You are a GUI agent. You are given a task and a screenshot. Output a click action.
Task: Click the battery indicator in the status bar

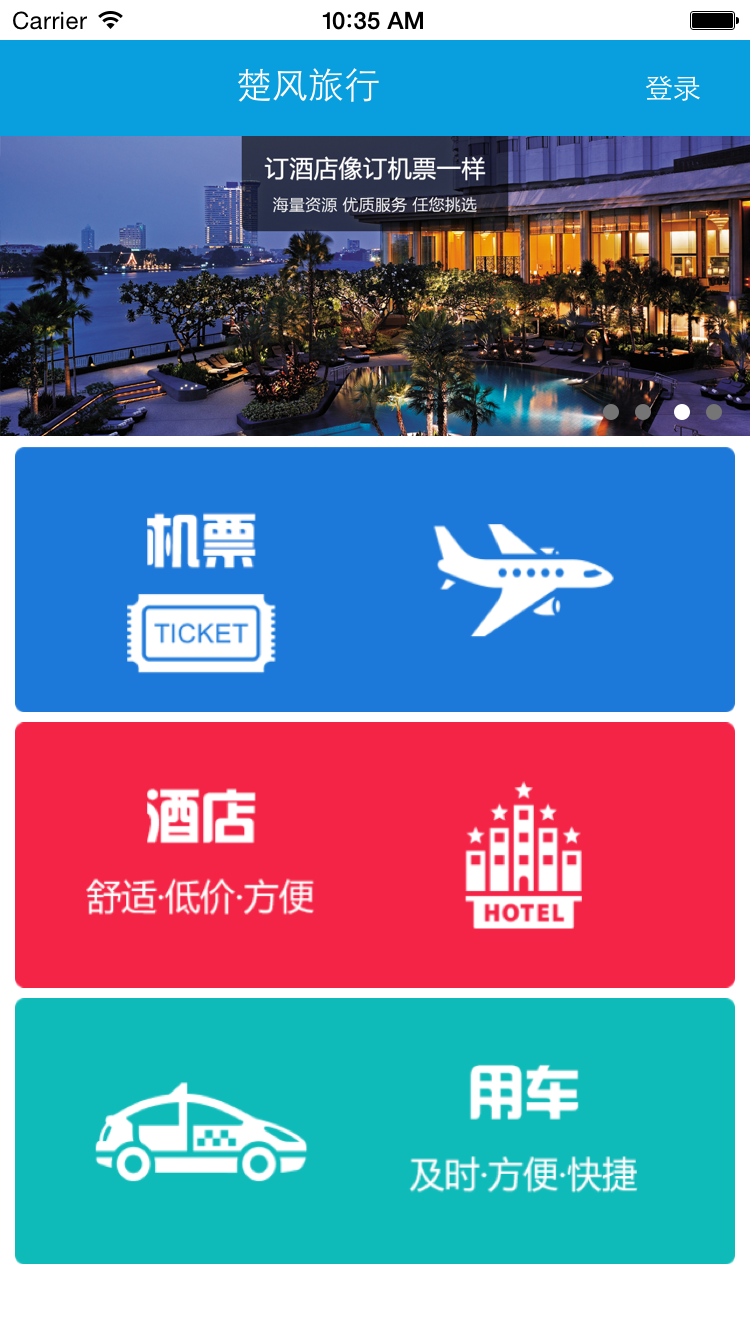pyautogui.click(x=712, y=18)
